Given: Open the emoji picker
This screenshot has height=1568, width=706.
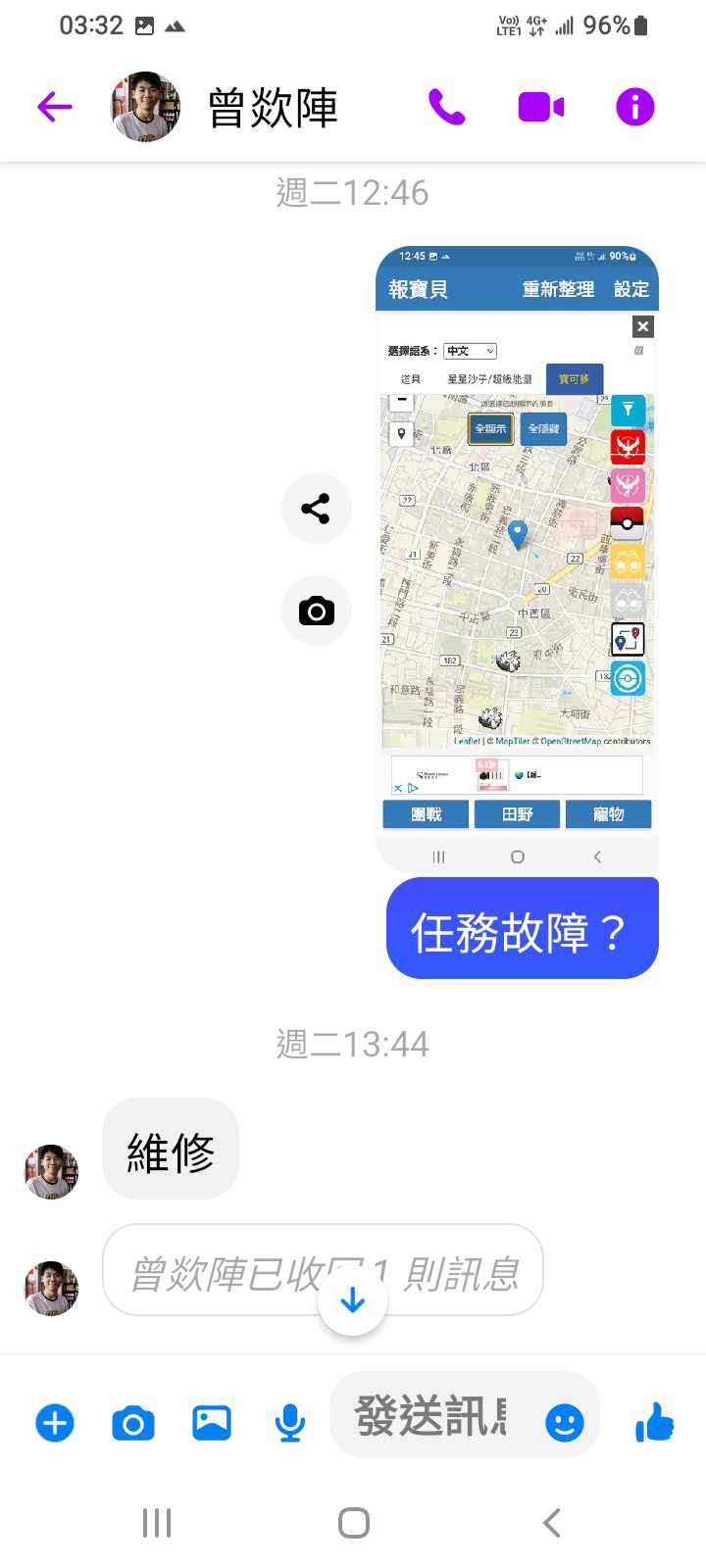Looking at the screenshot, I should 565,1423.
